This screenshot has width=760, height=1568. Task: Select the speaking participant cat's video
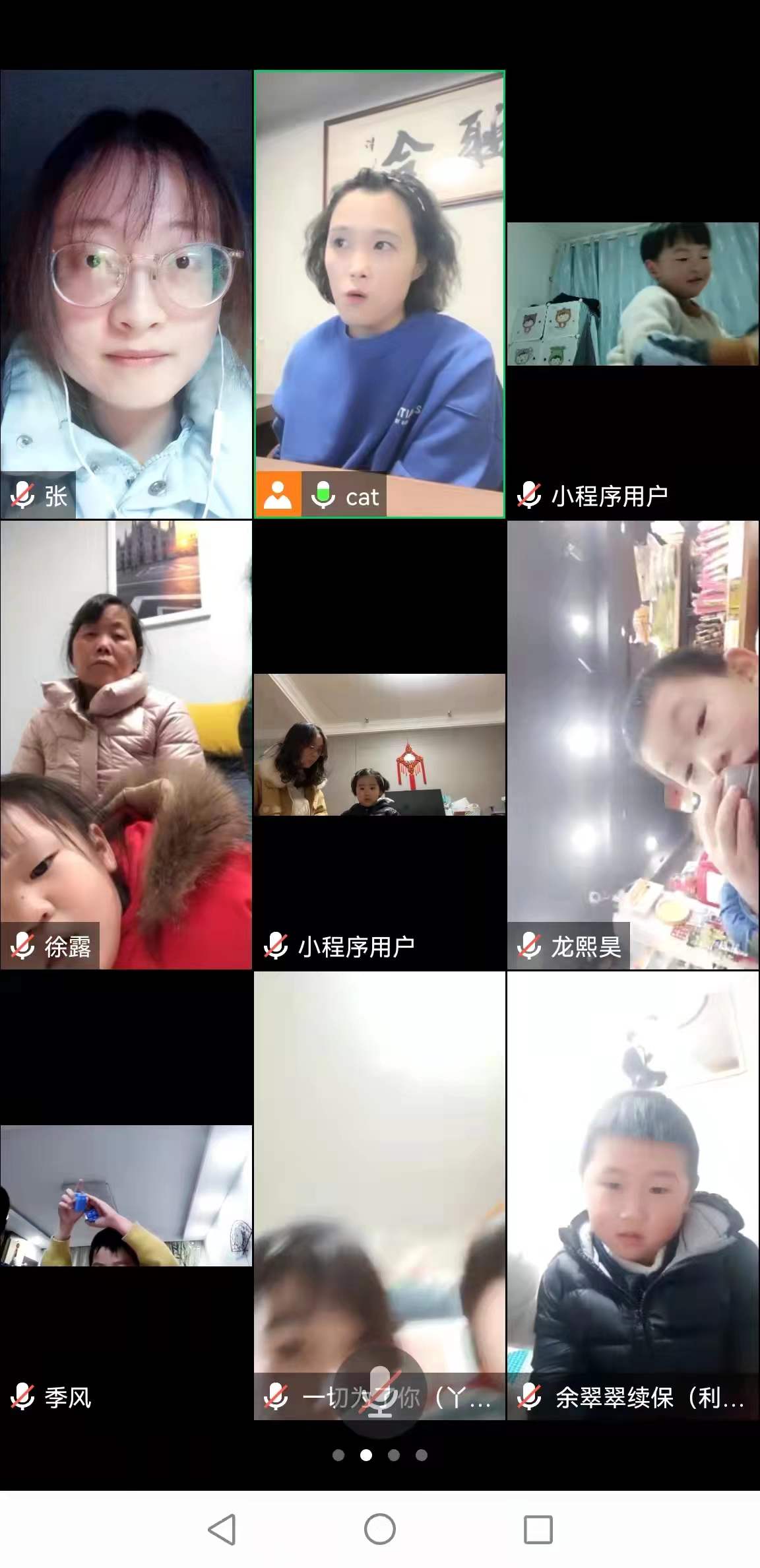tap(379, 294)
